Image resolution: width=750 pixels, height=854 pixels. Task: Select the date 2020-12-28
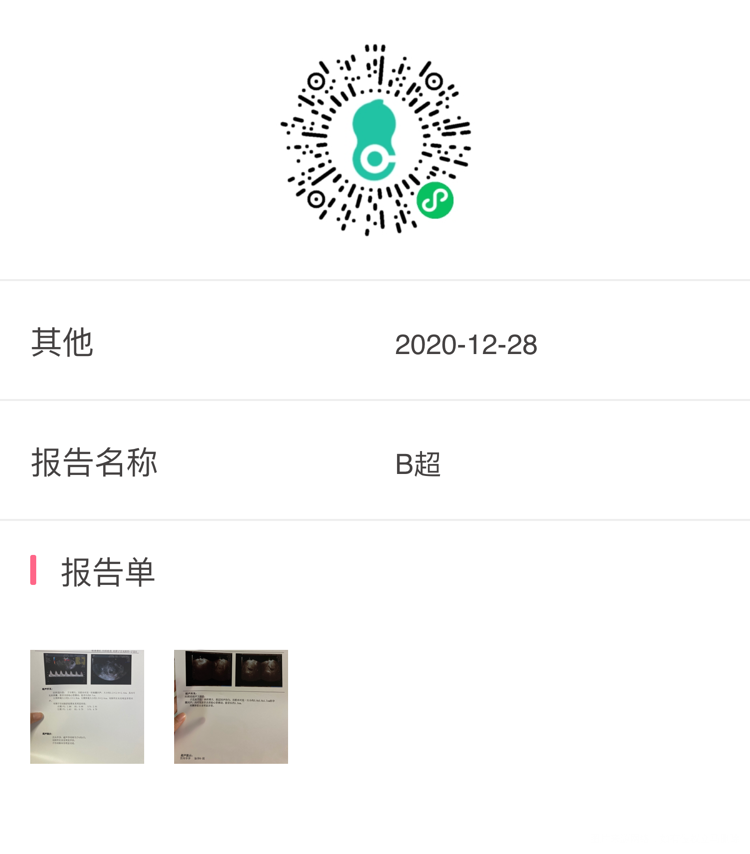coord(466,345)
